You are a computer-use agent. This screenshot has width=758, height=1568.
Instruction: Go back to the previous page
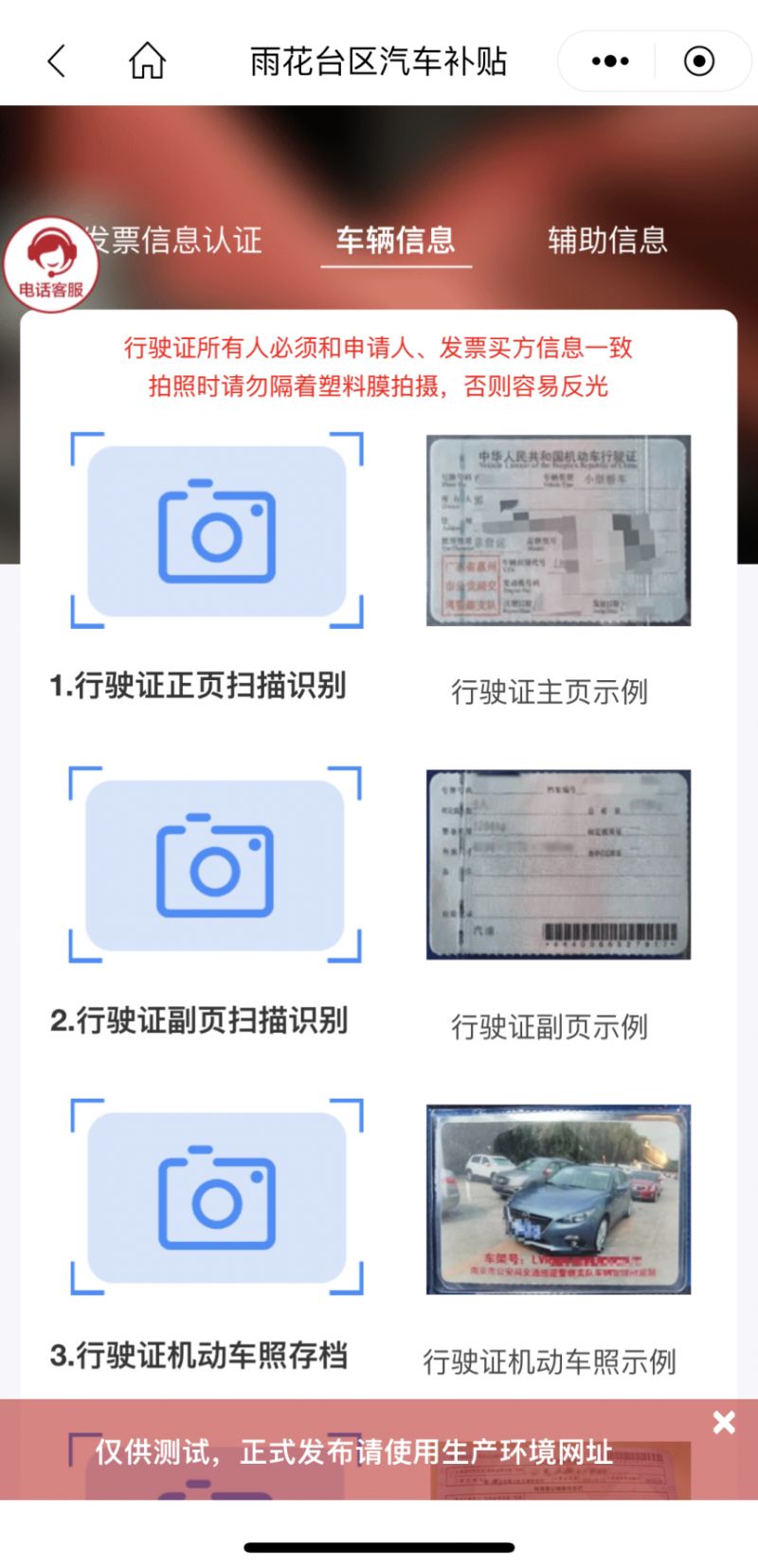pyautogui.click(x=57, y=62)
